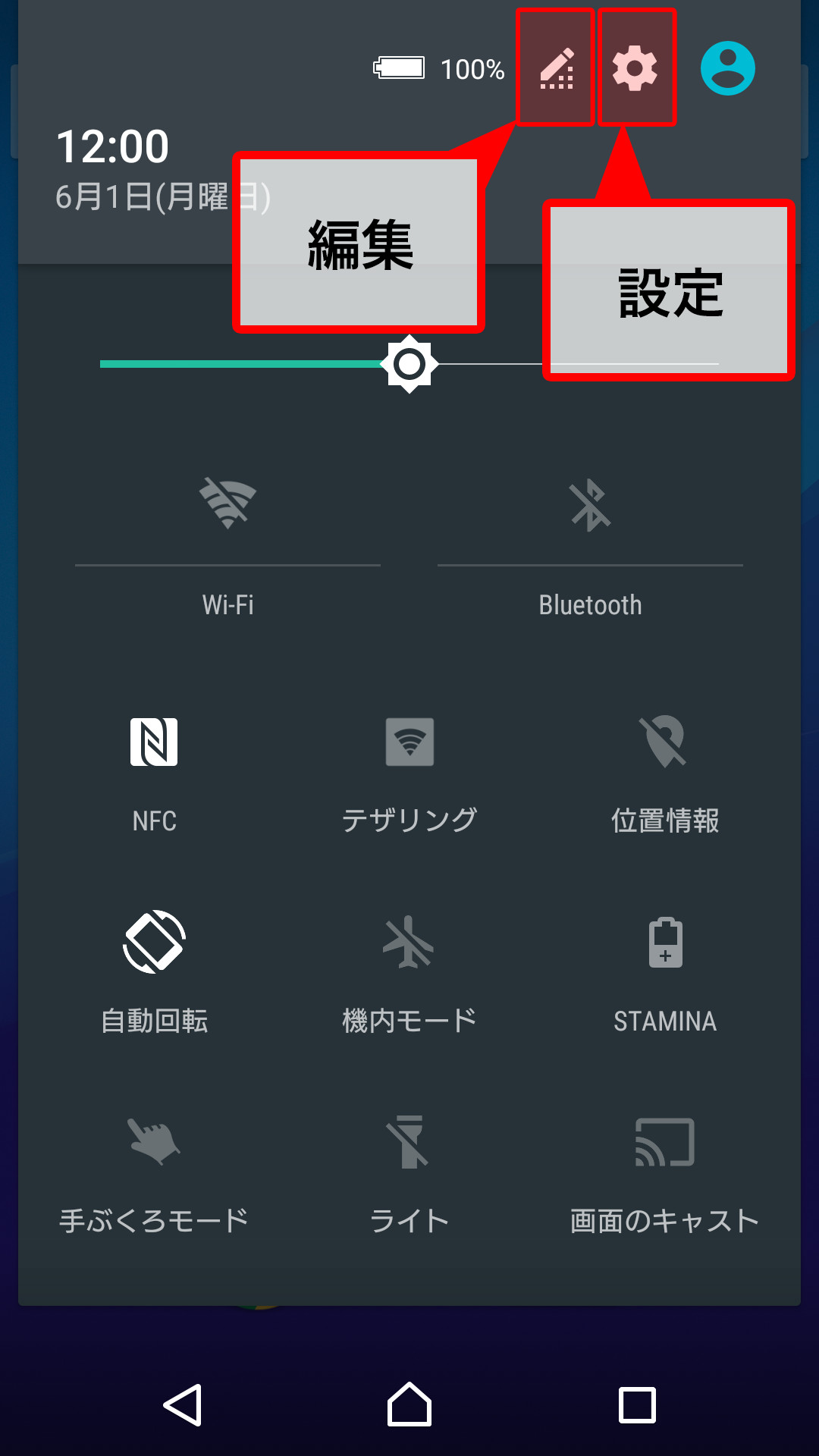Enable テザリング tethering tile

pos(409,742)
